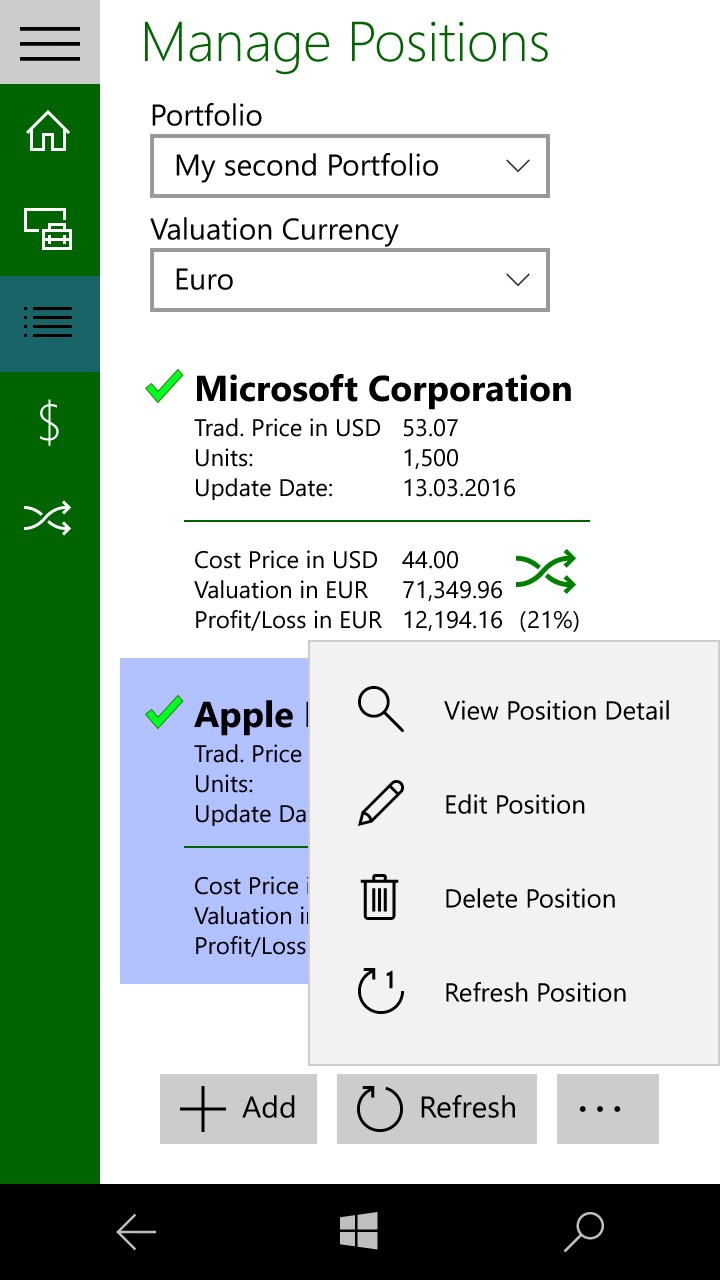Tap the green shuffle icon beside Microsoft

[546, 572]
